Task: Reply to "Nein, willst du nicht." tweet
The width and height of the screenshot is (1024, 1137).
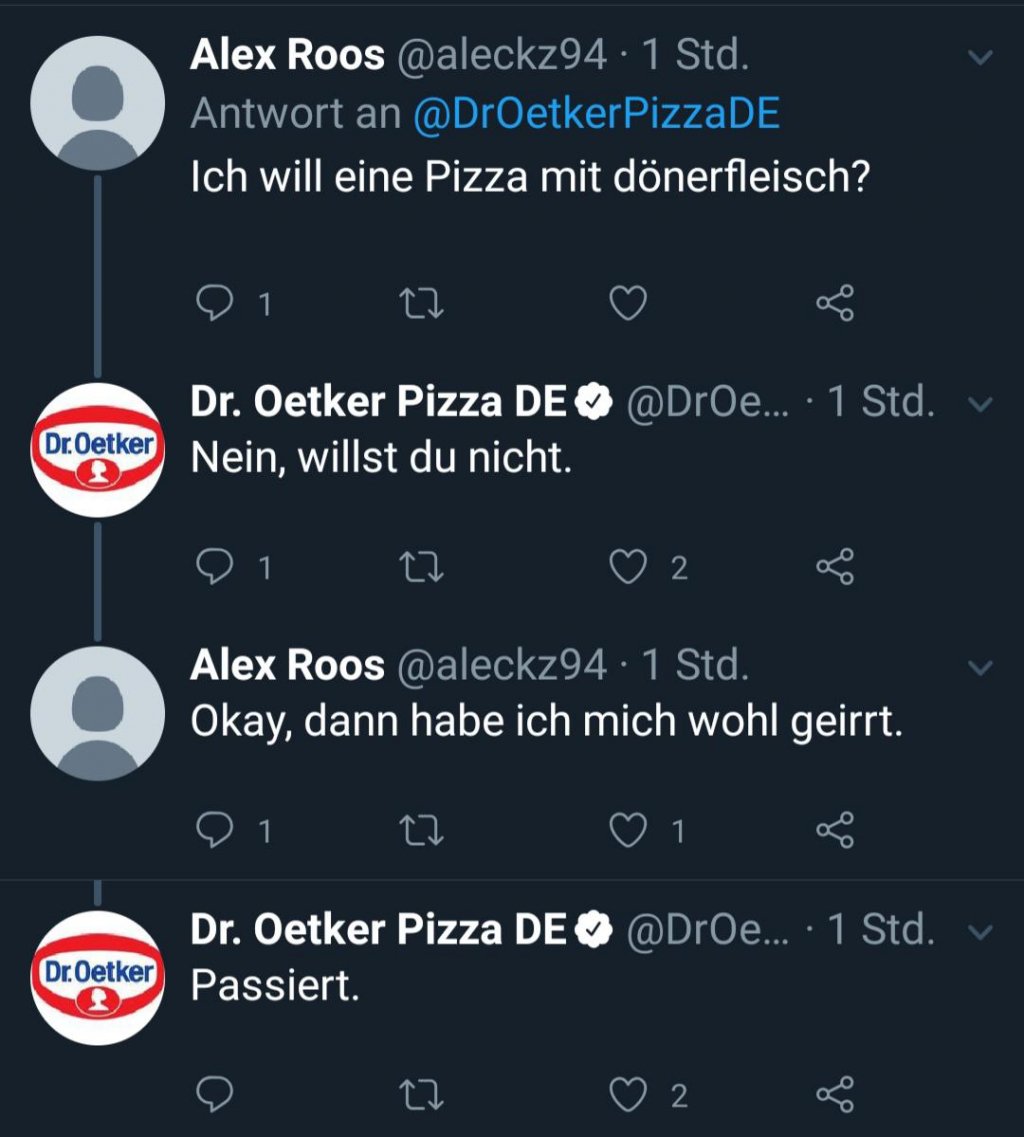Action: tap(212, 567)
